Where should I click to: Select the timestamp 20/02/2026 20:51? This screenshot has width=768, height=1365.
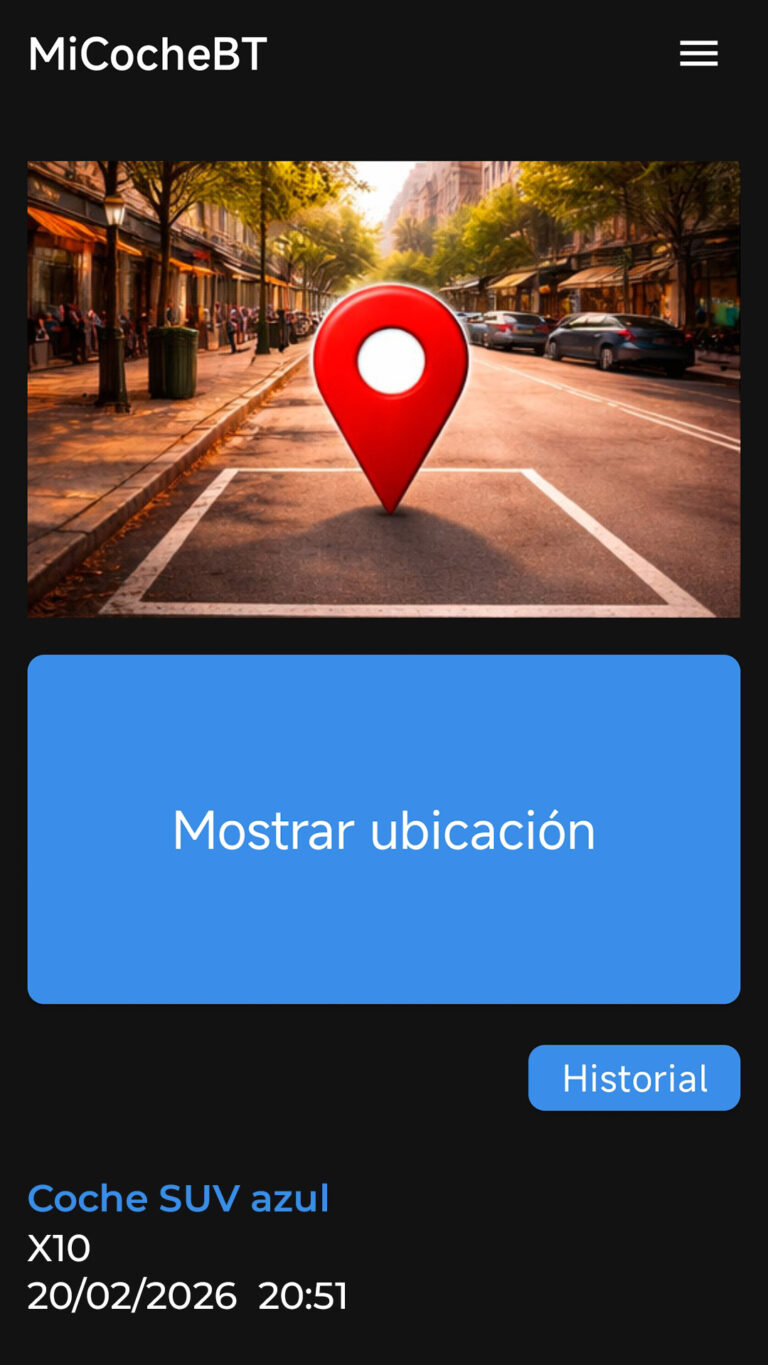pos(188,1294)
